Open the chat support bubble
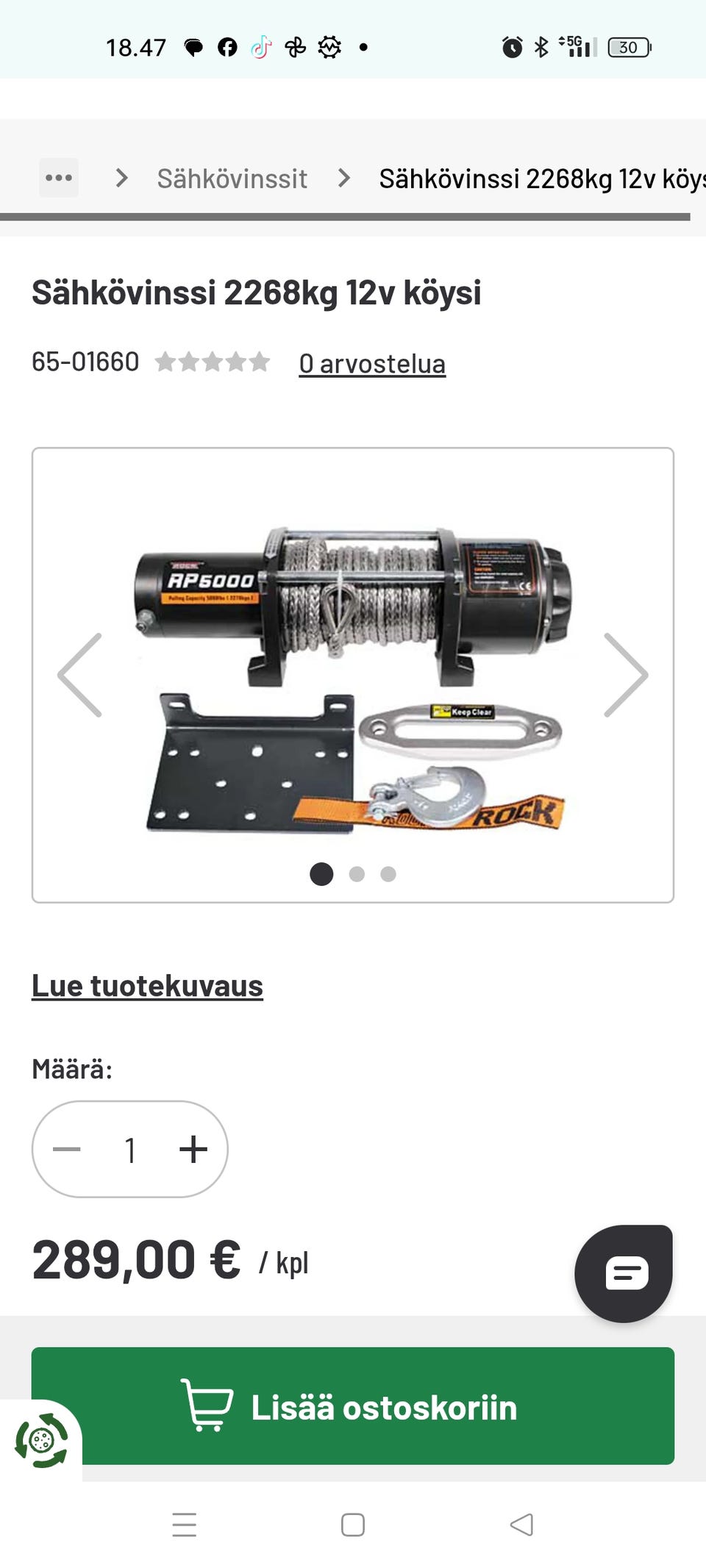This screenshot has height=1568, width=706. tap(624, 1273)
